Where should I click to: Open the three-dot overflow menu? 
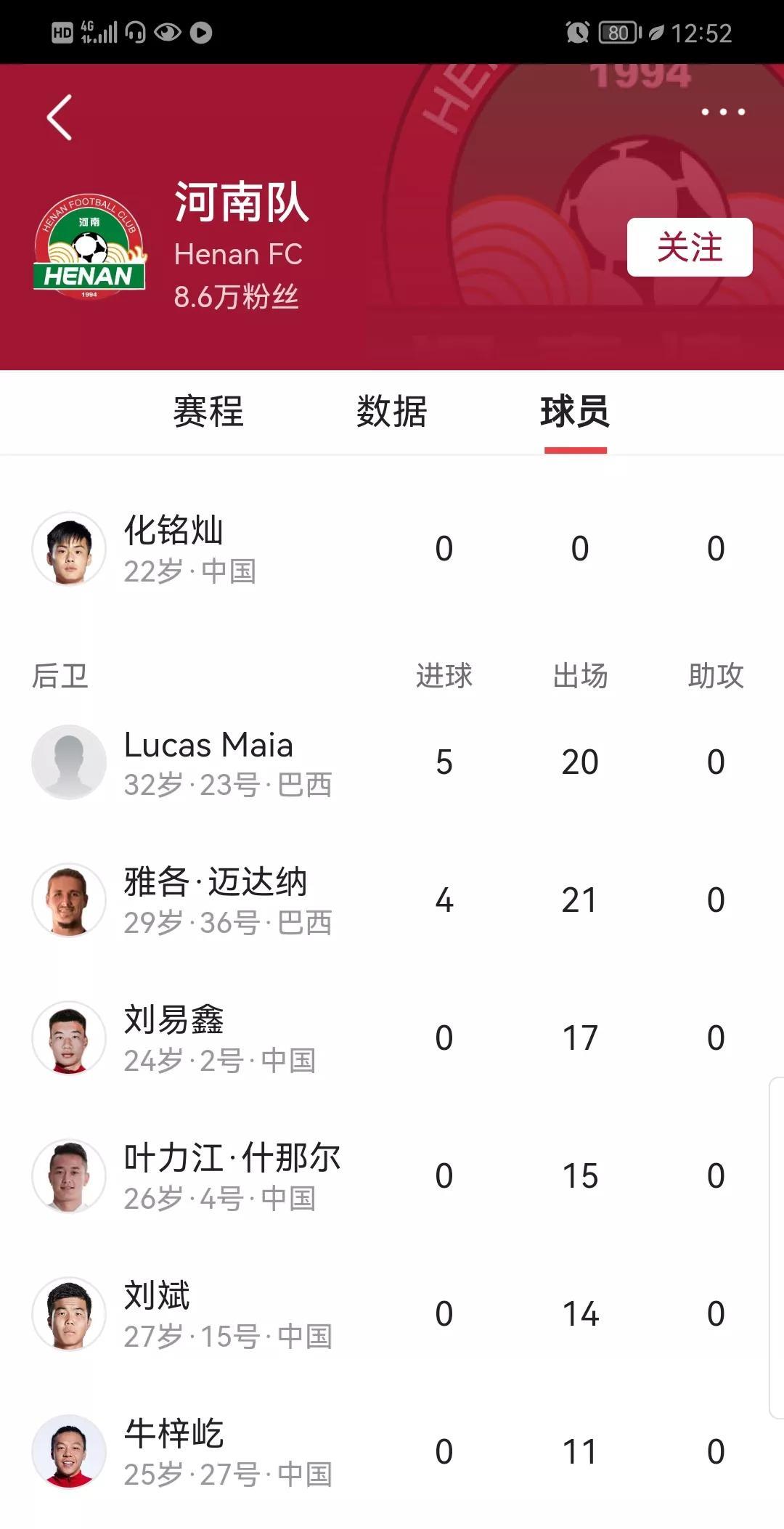click(x=722, y=112)
